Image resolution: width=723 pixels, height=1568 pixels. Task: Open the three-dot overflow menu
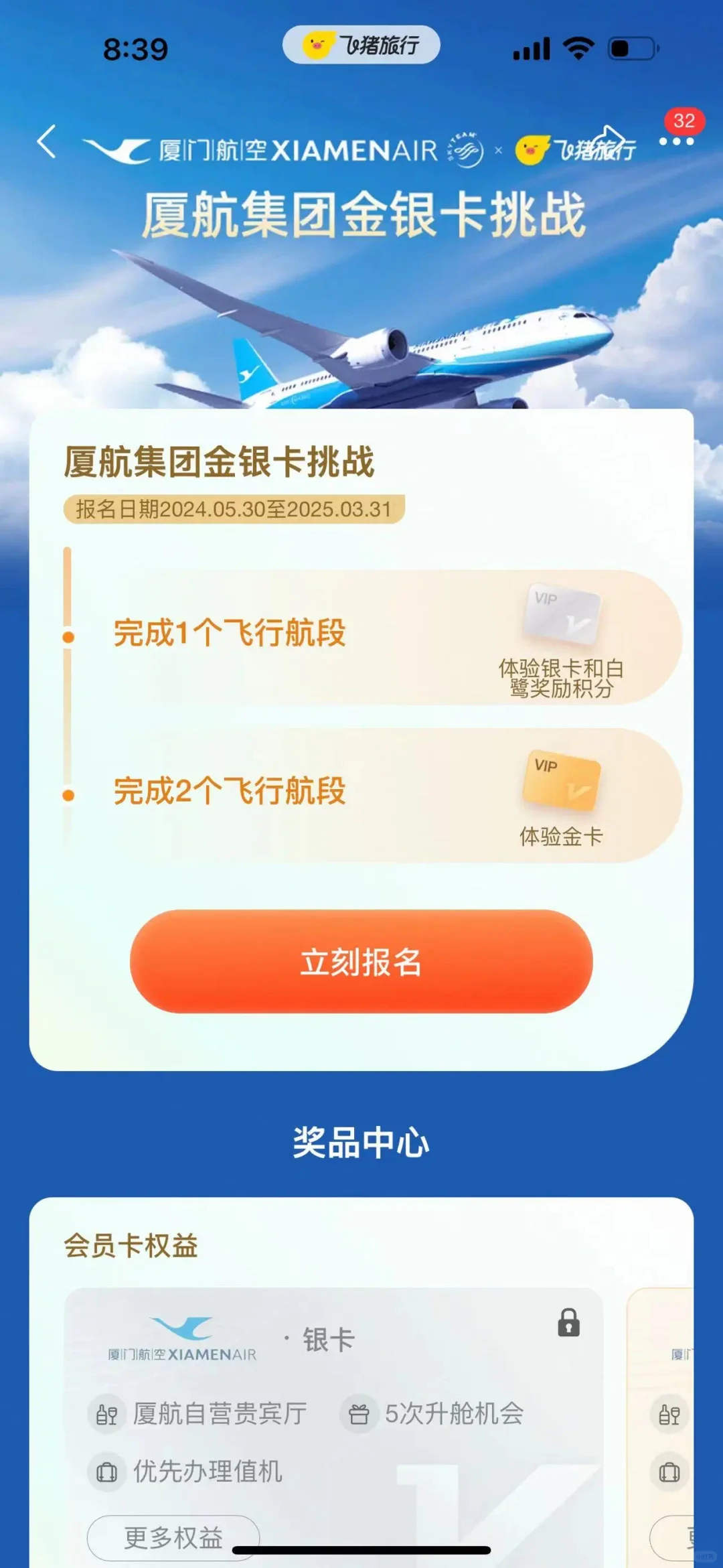[676, 141]
